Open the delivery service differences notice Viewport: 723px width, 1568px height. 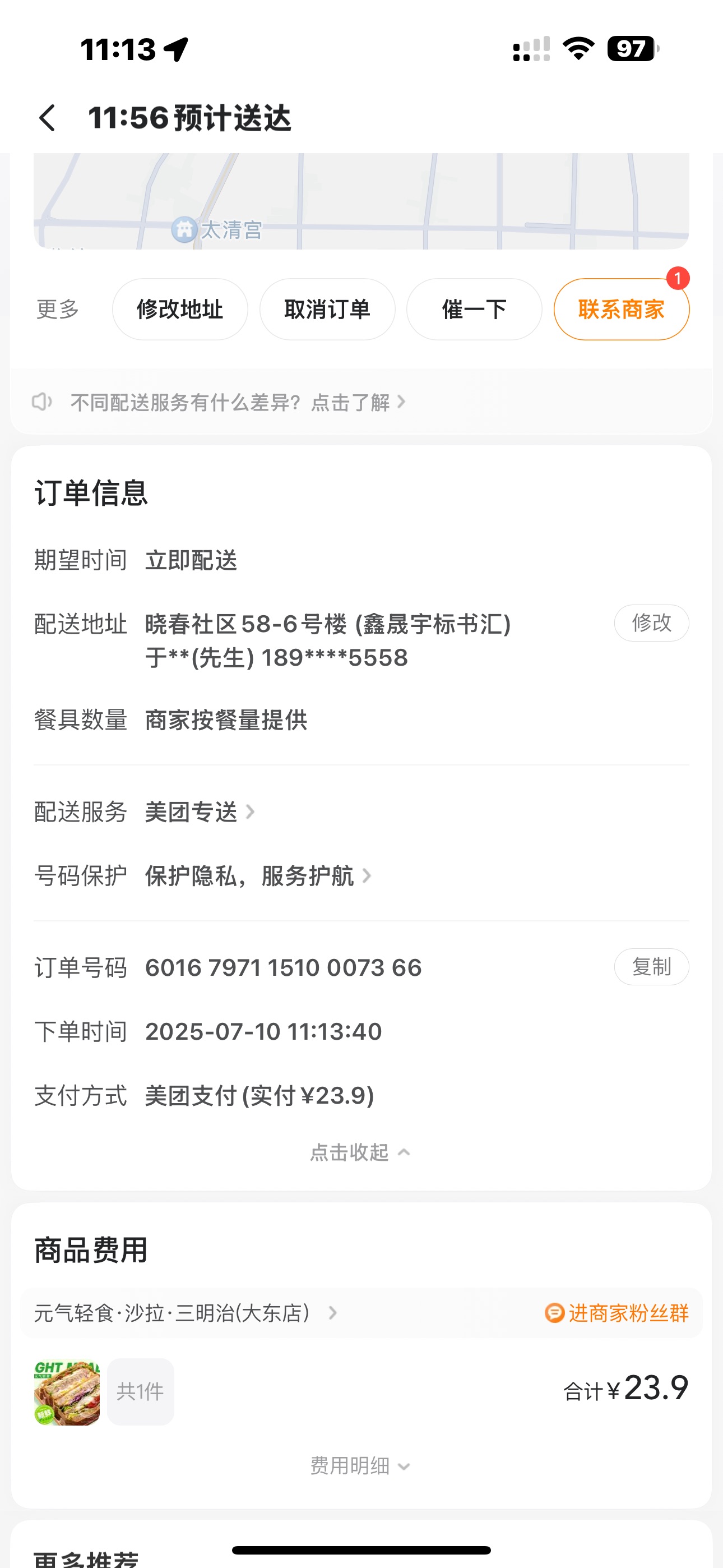click(x=237, y=402)
